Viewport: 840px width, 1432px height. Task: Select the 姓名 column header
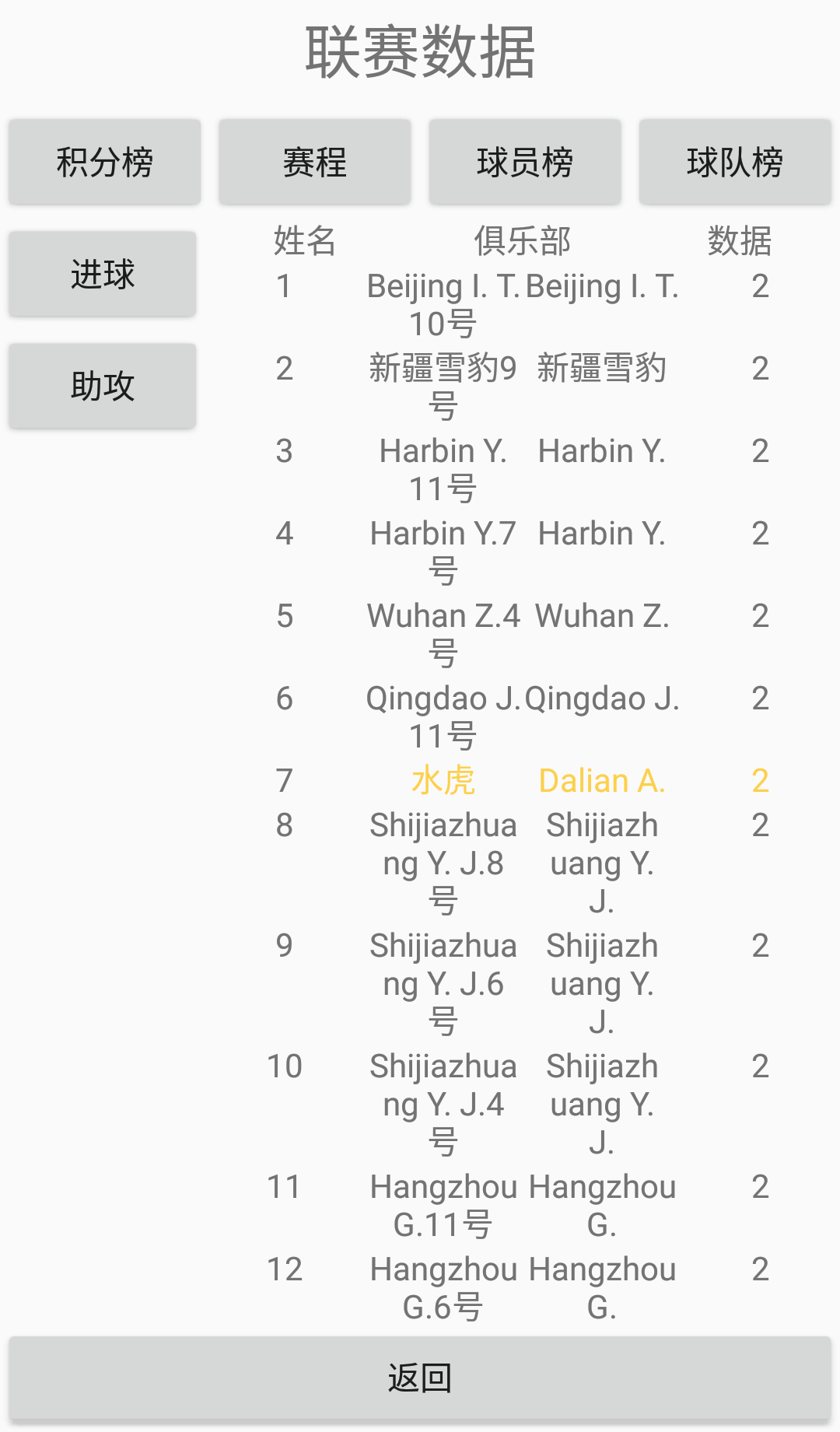coord(303,242)
